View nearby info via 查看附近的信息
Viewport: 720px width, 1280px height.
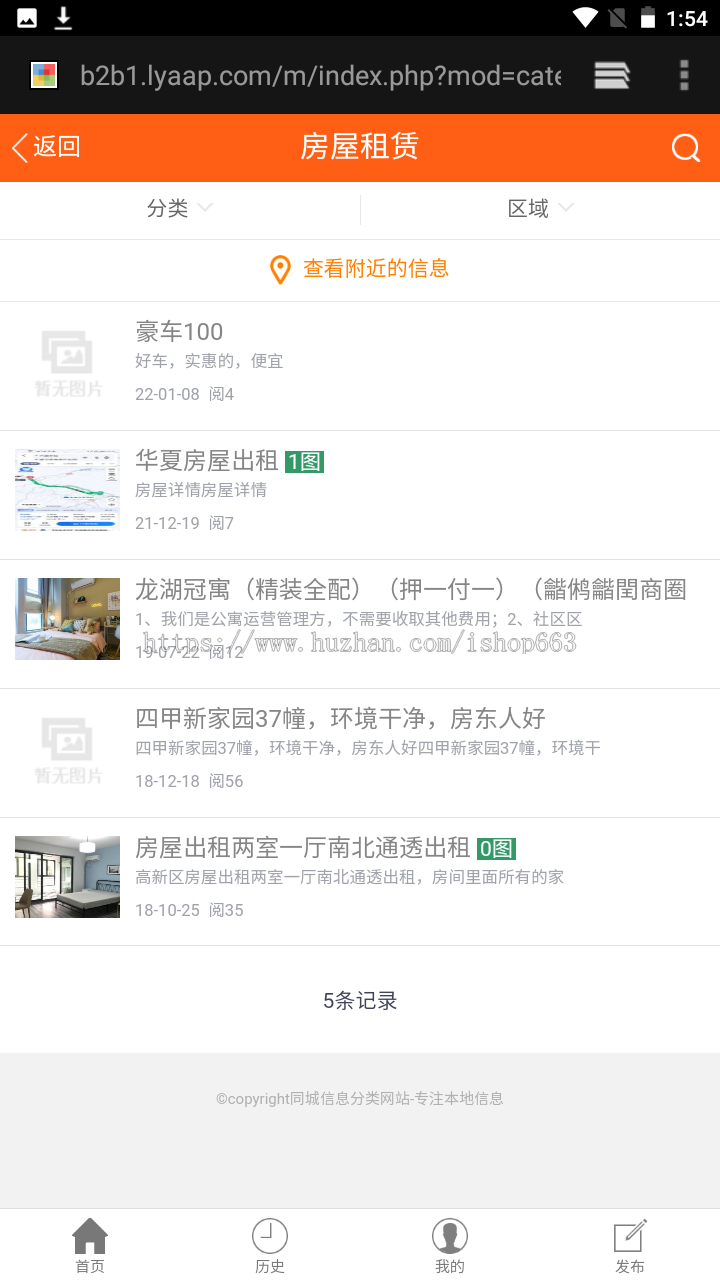tap(360, 269)
